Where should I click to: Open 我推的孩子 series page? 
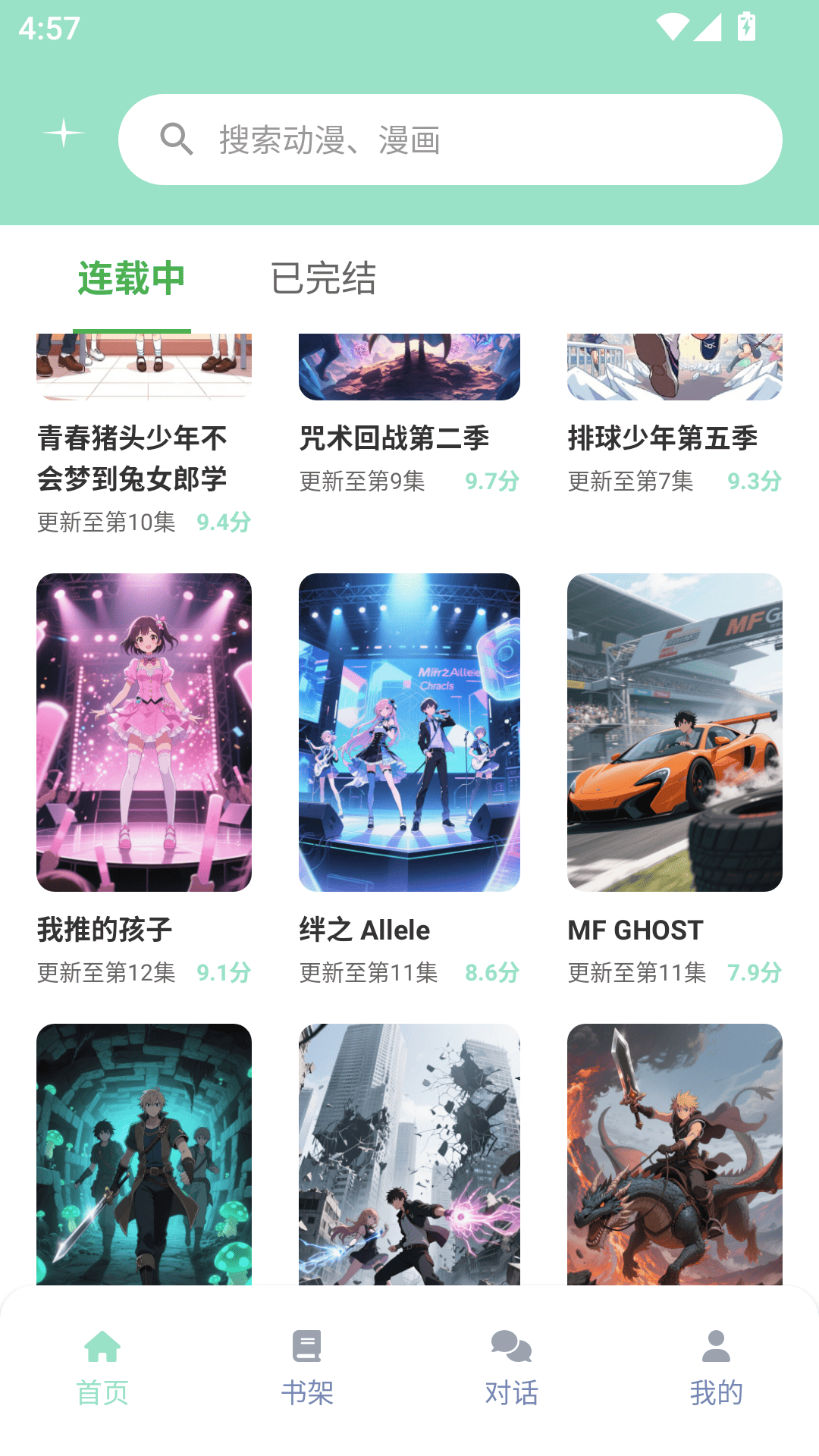coord(105,929)
